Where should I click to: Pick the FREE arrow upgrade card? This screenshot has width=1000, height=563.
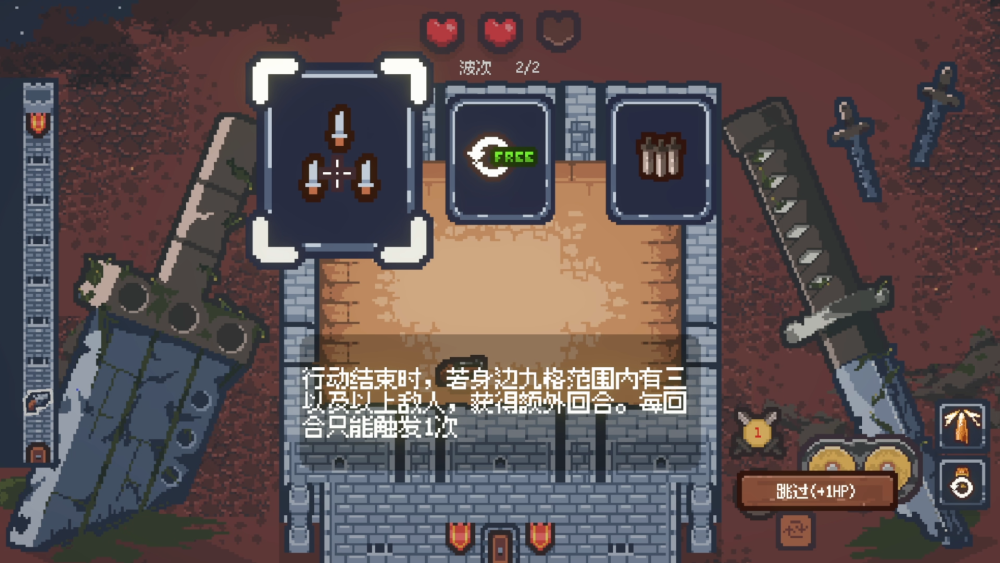pos(499,158)
